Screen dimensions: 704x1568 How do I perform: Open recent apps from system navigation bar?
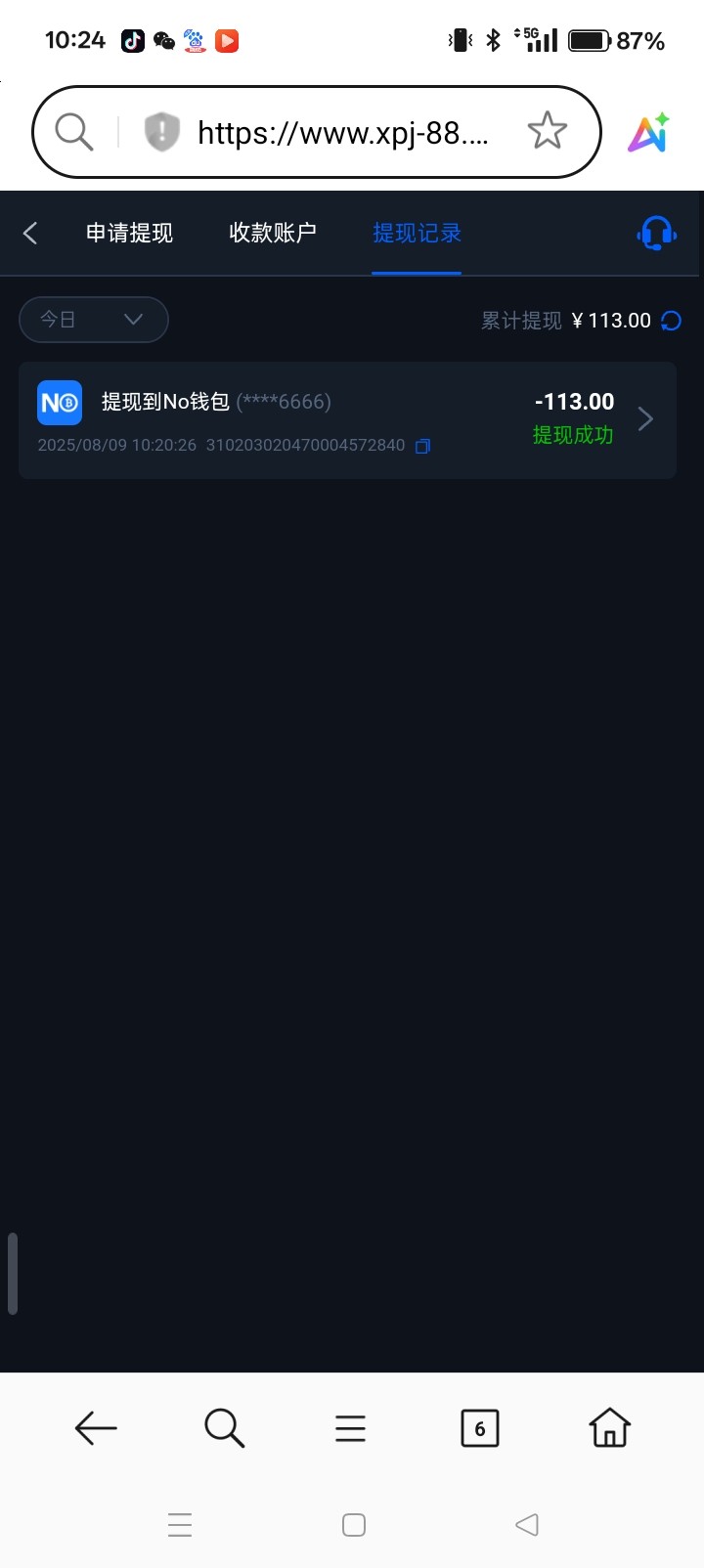[x=180, y=1525]
